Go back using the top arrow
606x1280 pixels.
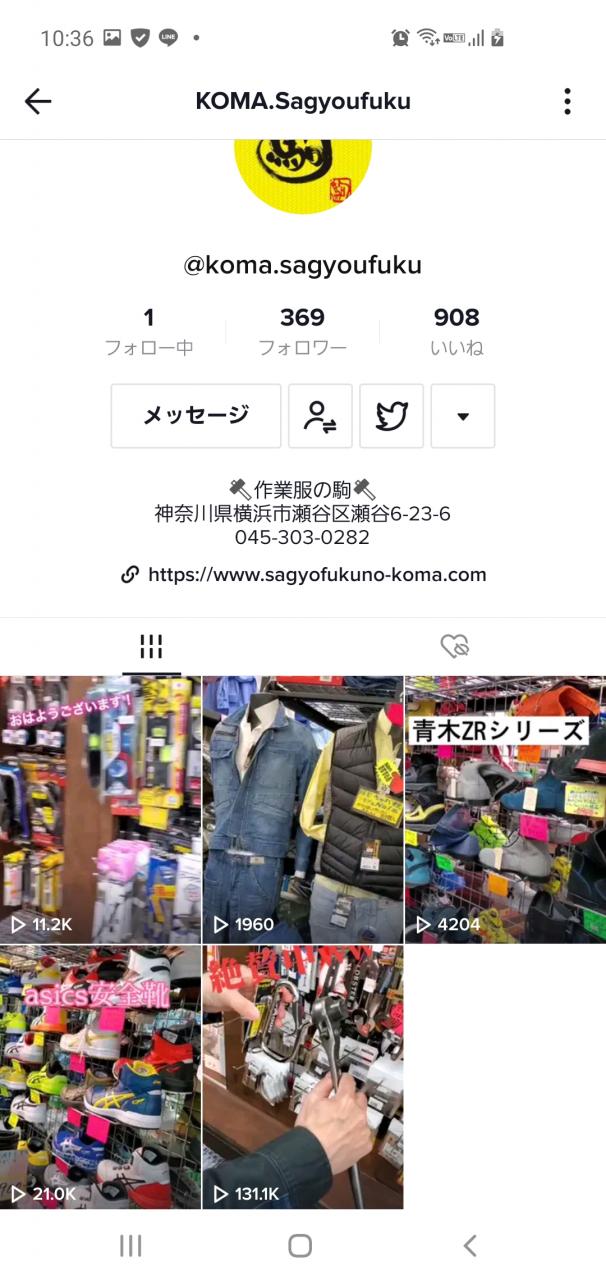[38, 101]
